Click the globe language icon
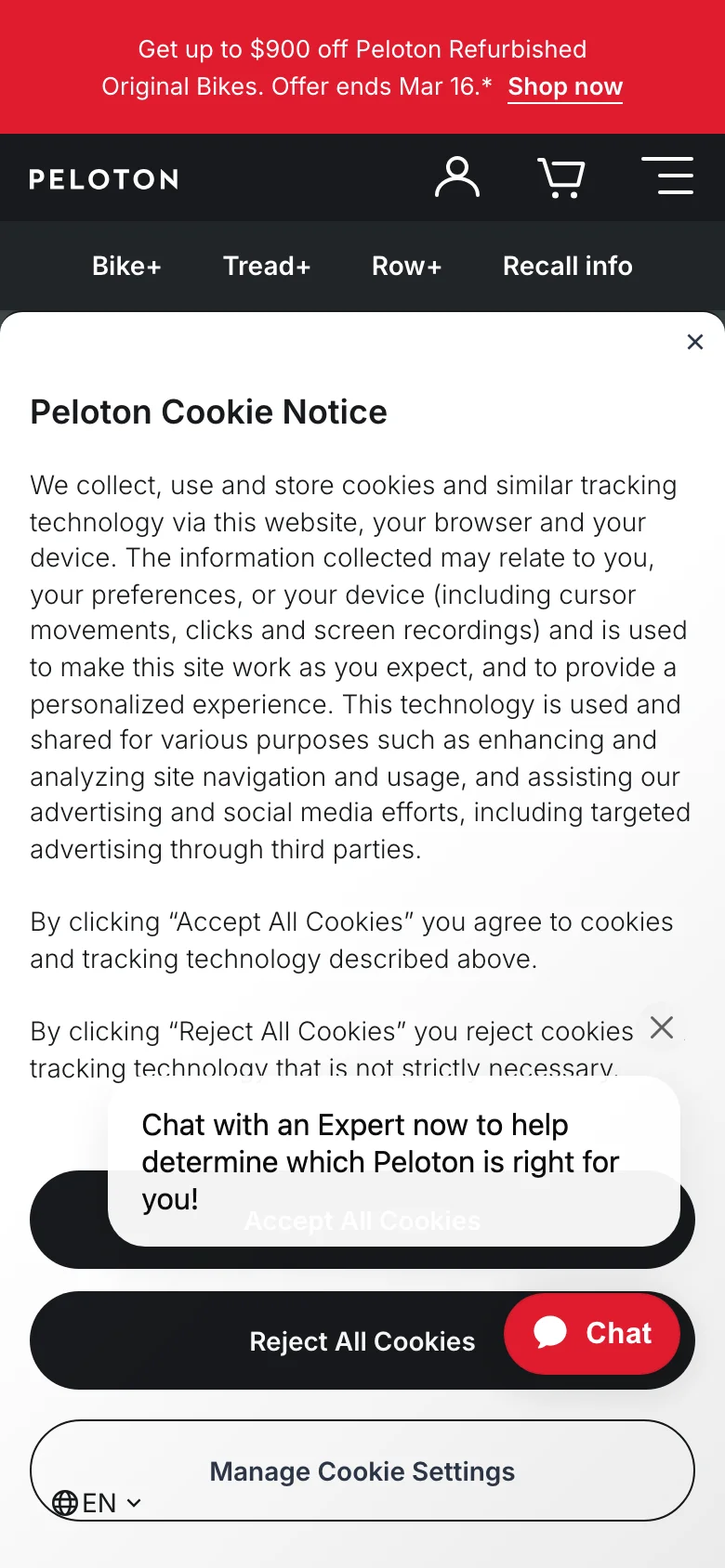This screenshot has height=1568, width=725. click(63, 1503)
